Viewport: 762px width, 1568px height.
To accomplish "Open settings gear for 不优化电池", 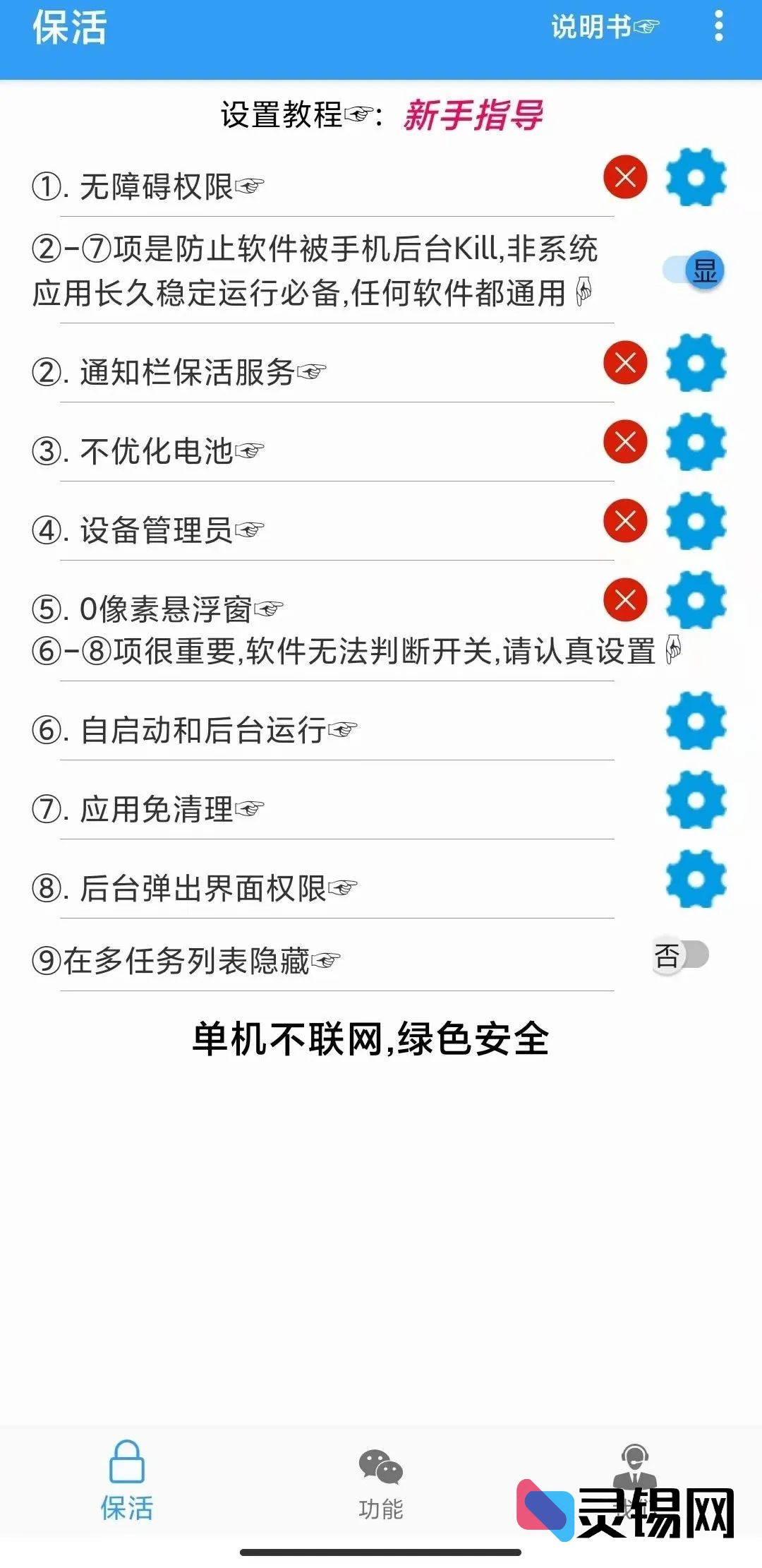I will [696, 443].
